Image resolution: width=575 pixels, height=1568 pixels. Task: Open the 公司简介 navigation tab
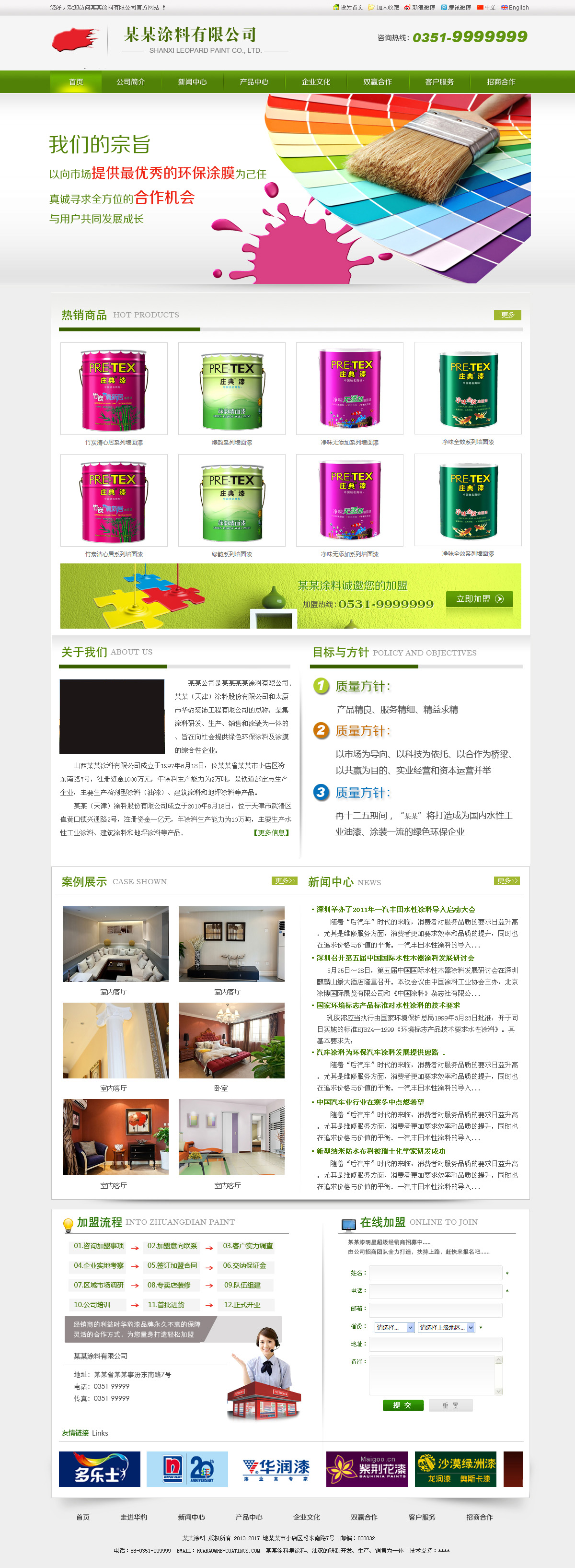tap(131, 82)
